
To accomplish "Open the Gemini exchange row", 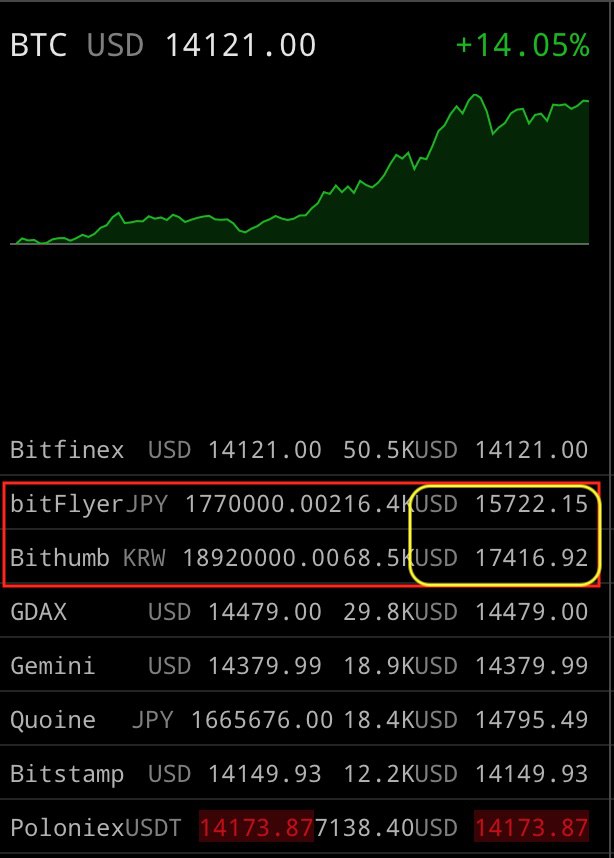I will point(304,665).
